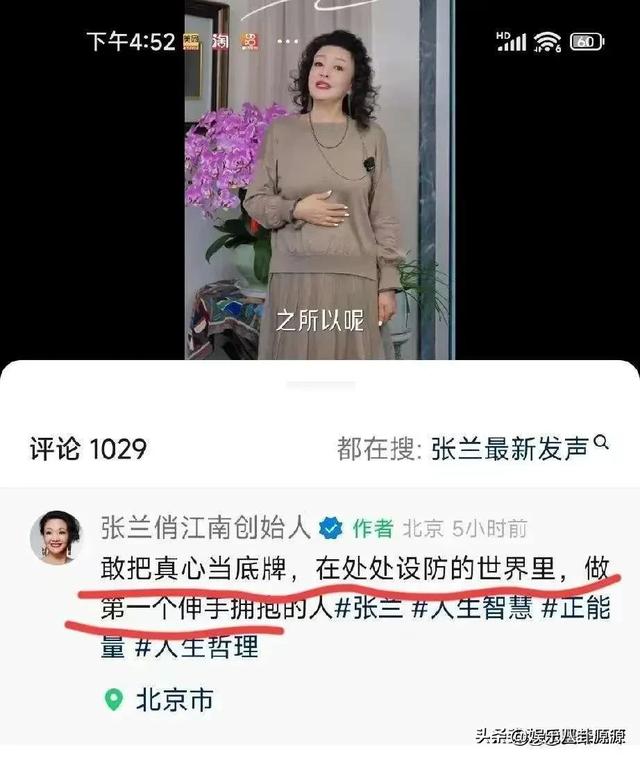Open 张兰俏江南创始人's profile from her username
Image resolution: width=640 pixels, height=759 pixels.
206,527
